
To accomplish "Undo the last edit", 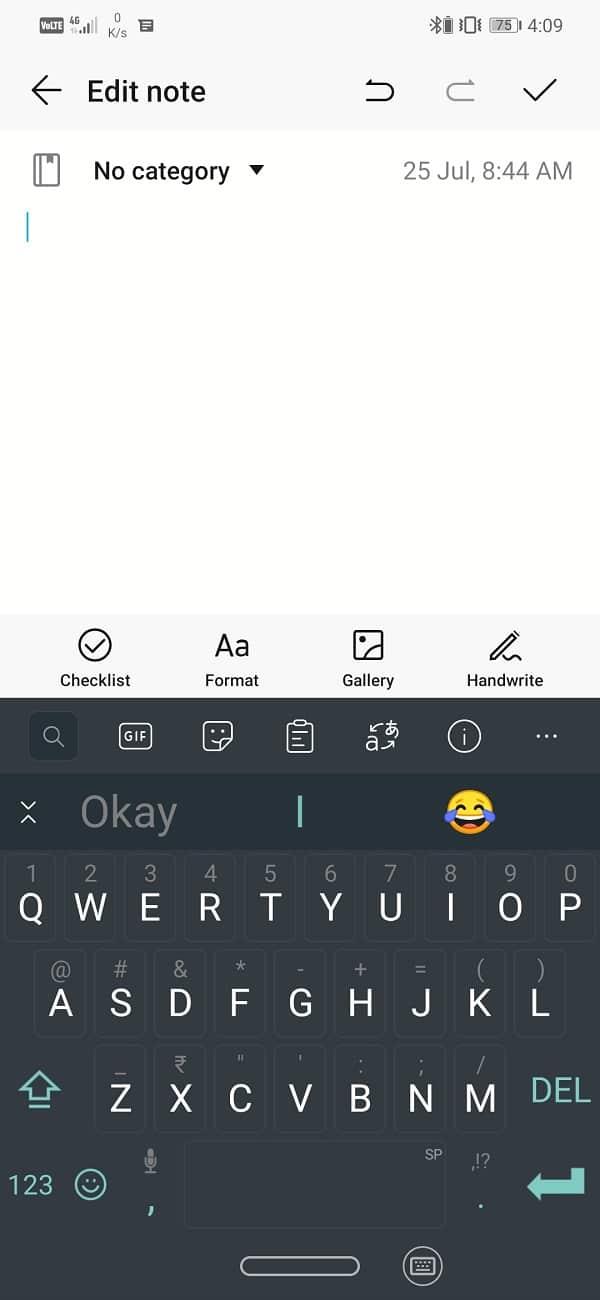I will point(380,92).
